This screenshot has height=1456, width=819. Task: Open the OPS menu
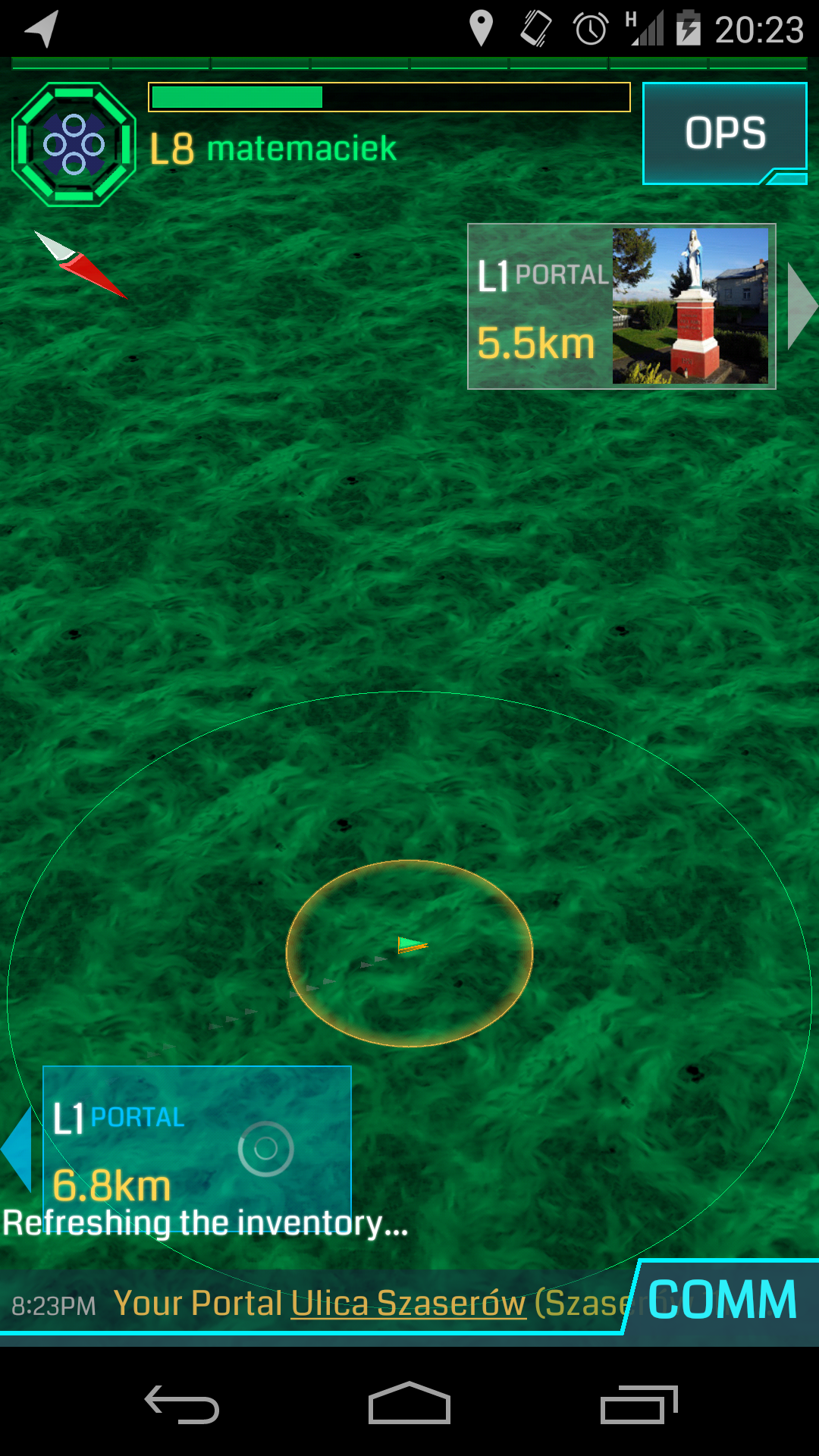724,133
